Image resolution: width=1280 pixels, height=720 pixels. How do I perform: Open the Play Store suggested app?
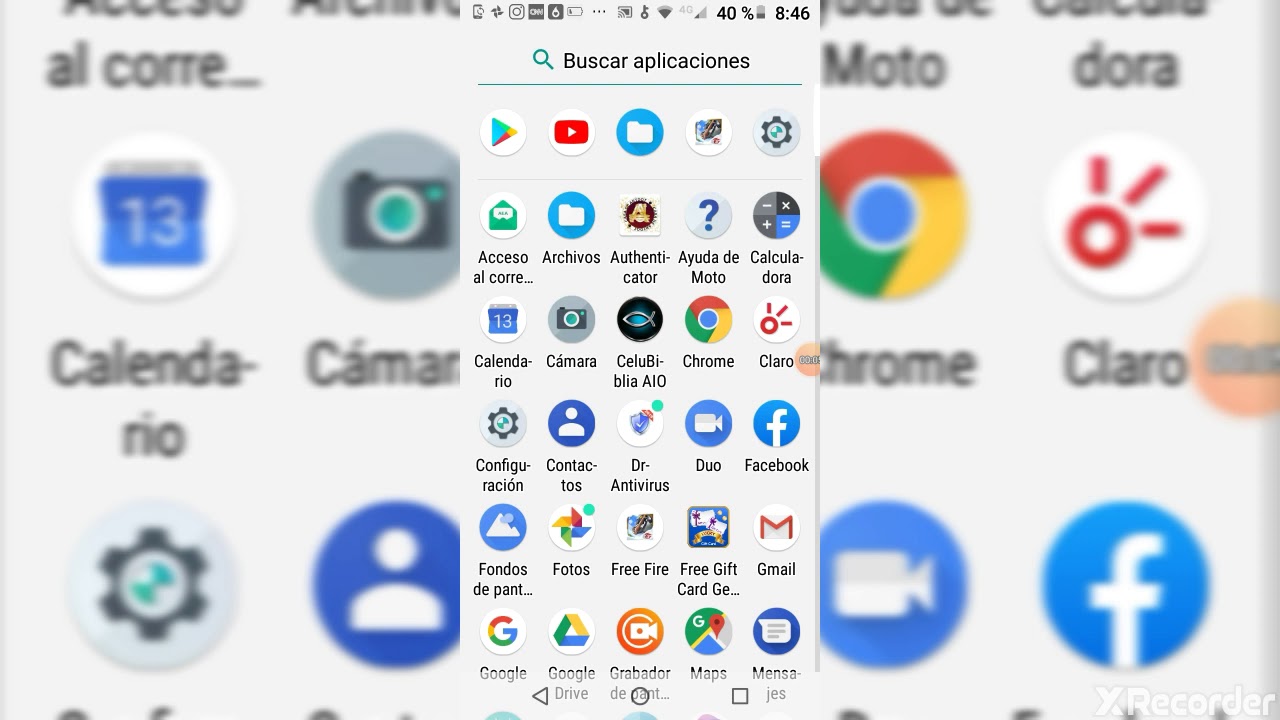point(503,132)
